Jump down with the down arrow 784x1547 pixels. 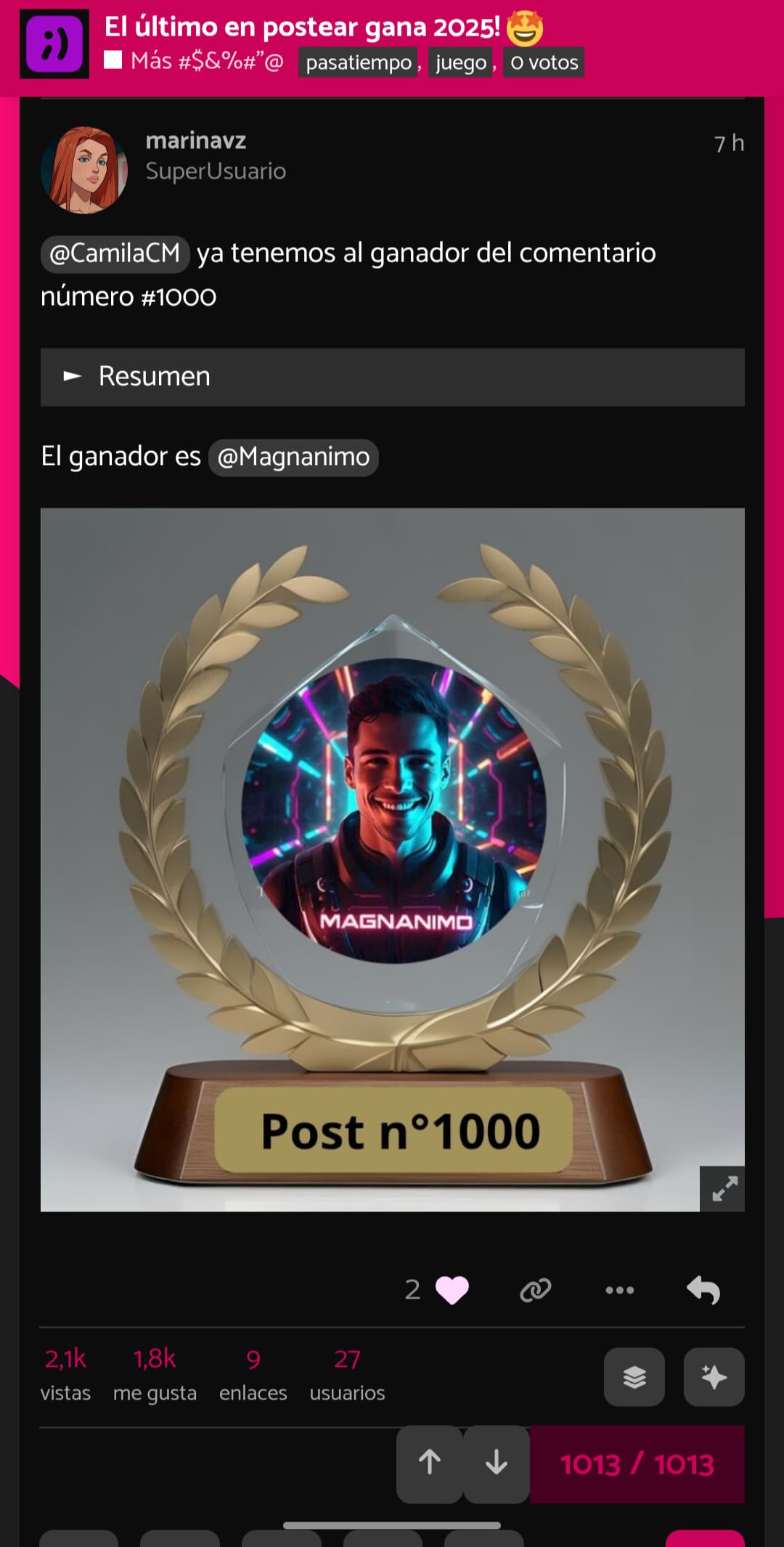click(497, 1463)
